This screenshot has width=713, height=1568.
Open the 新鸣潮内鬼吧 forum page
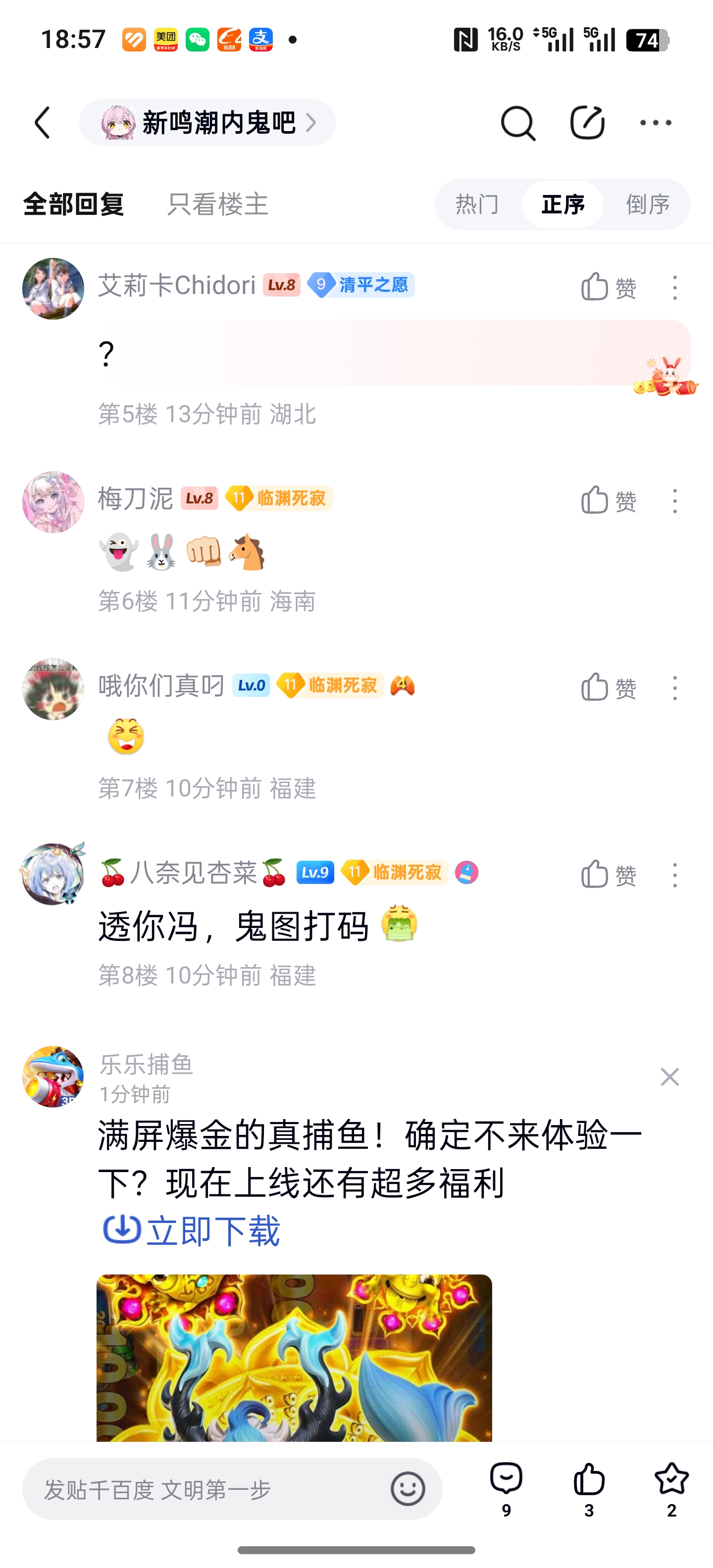pyautogui.click(x=207, y=123)
